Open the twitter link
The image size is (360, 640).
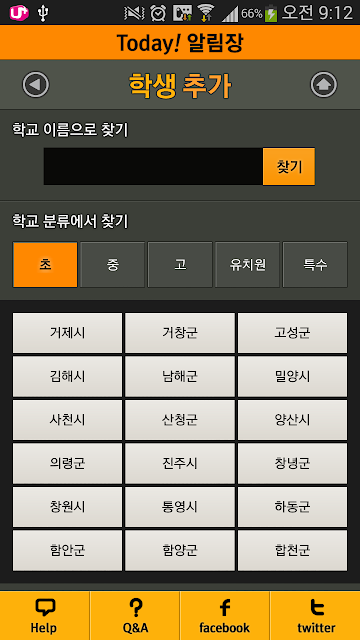tap(315, 616)
